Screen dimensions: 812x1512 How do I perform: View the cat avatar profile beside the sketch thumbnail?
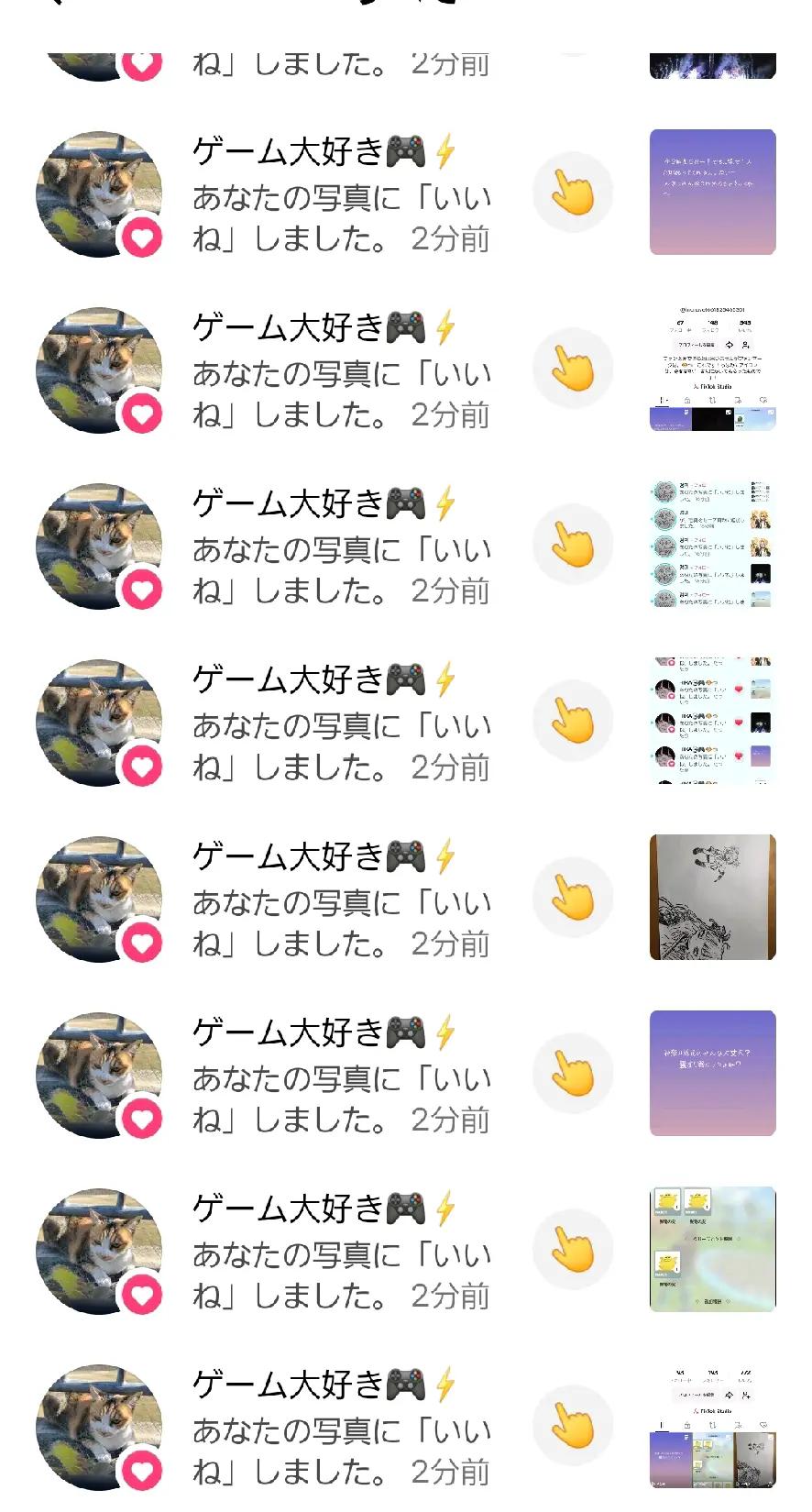(x=99, y=899)
